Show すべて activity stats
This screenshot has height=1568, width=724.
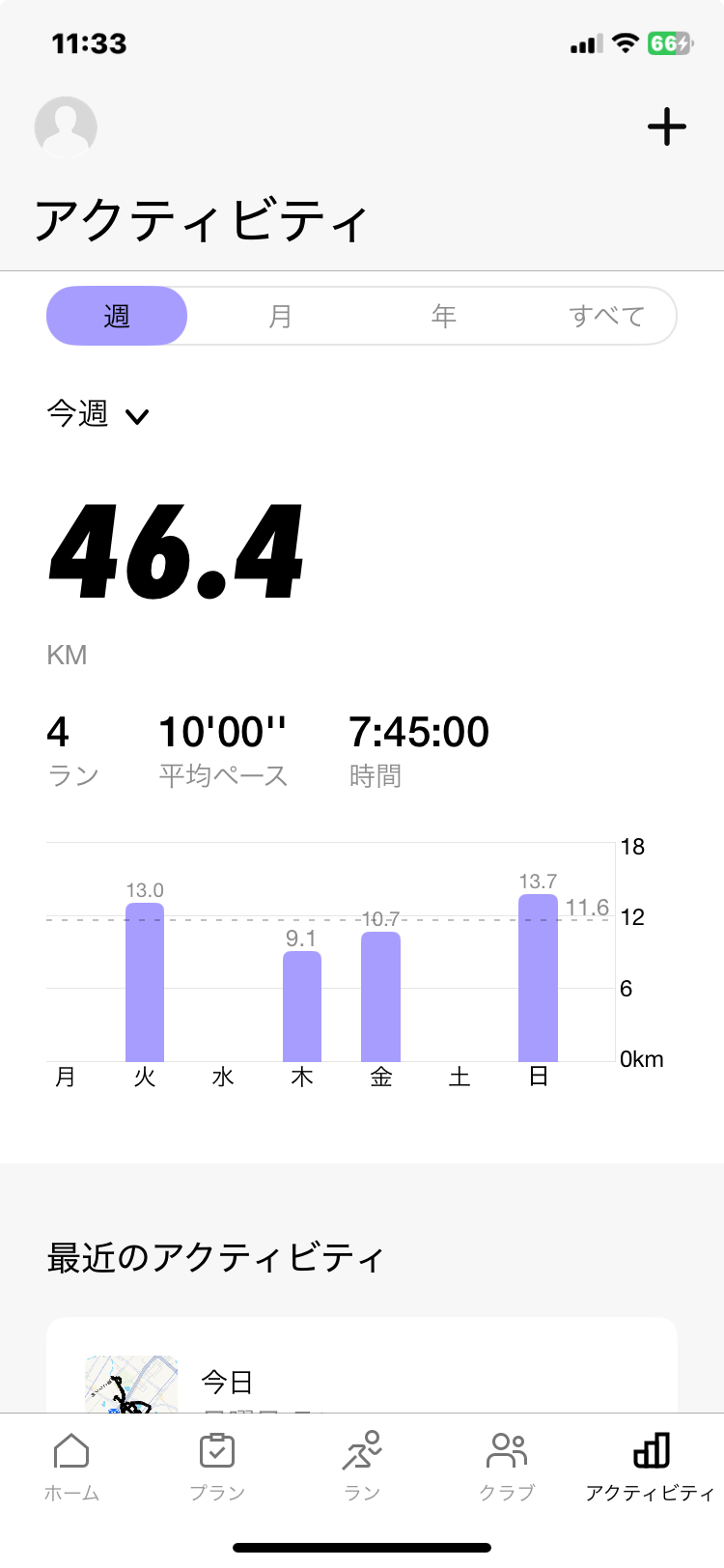click(x=606, y=316)
